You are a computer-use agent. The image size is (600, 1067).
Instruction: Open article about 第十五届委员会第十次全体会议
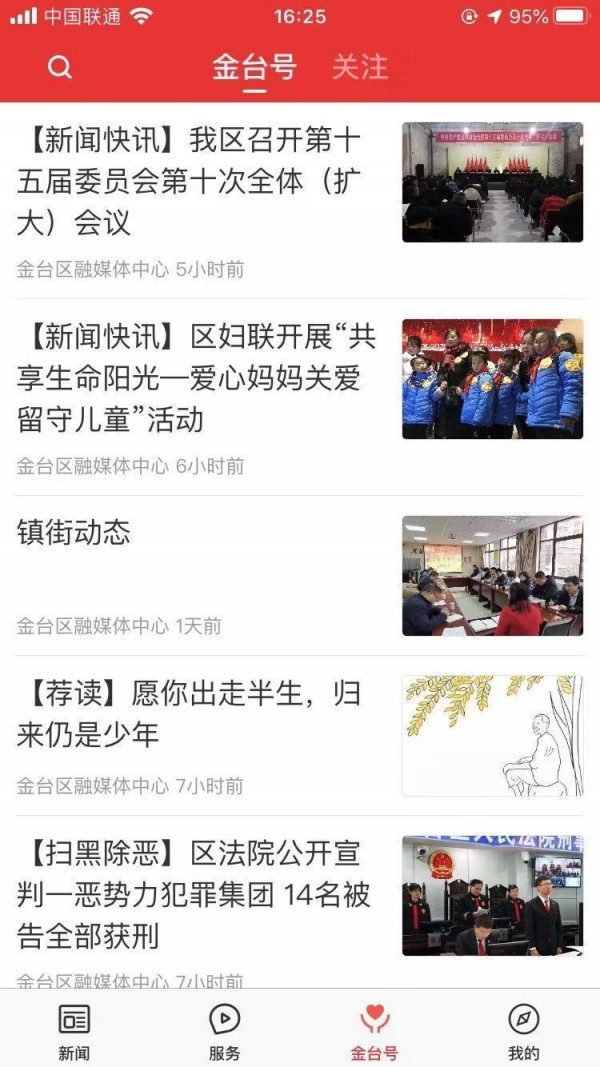tap(190, 180)
